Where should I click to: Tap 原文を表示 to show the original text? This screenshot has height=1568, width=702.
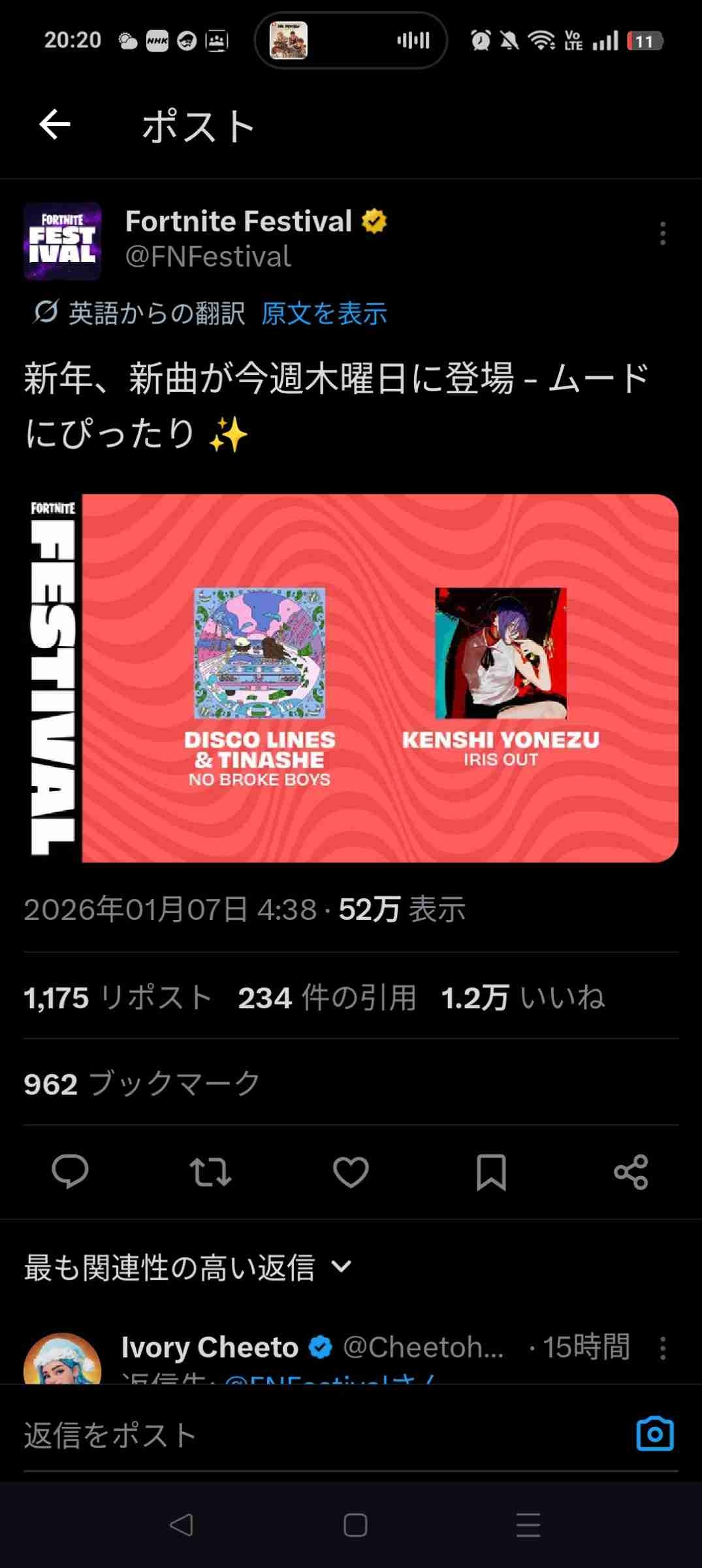tap(324, 314)
